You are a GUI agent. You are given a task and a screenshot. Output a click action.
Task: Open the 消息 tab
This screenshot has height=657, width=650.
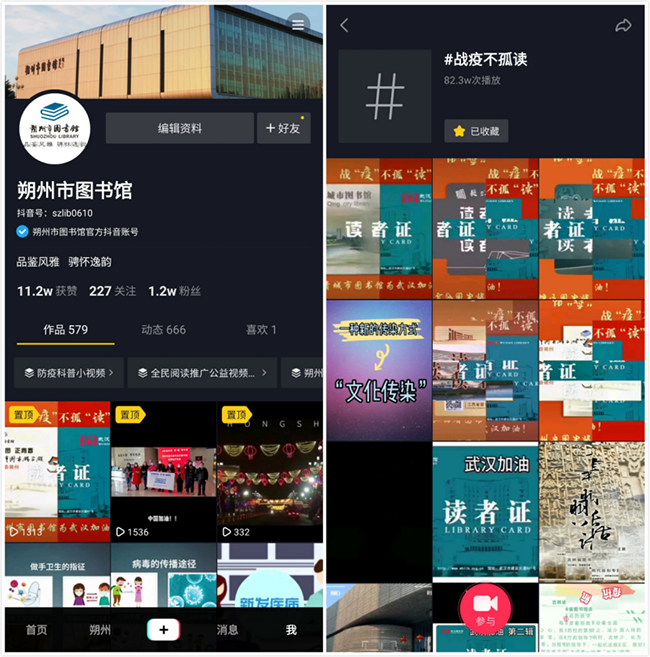pyautogui.click(x=228, y=630)
